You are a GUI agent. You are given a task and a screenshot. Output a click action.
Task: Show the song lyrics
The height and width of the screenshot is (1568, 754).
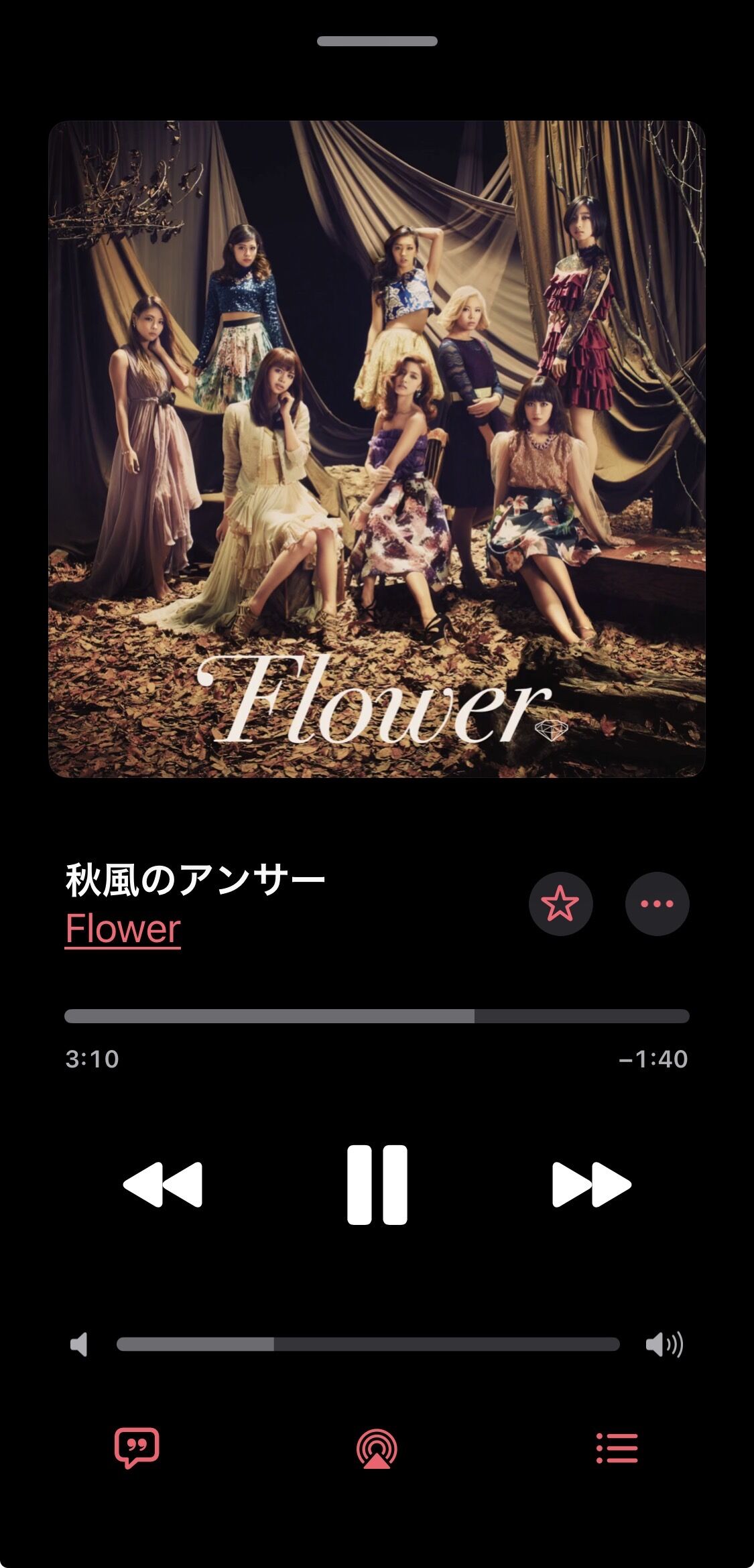coord(137,1448)
